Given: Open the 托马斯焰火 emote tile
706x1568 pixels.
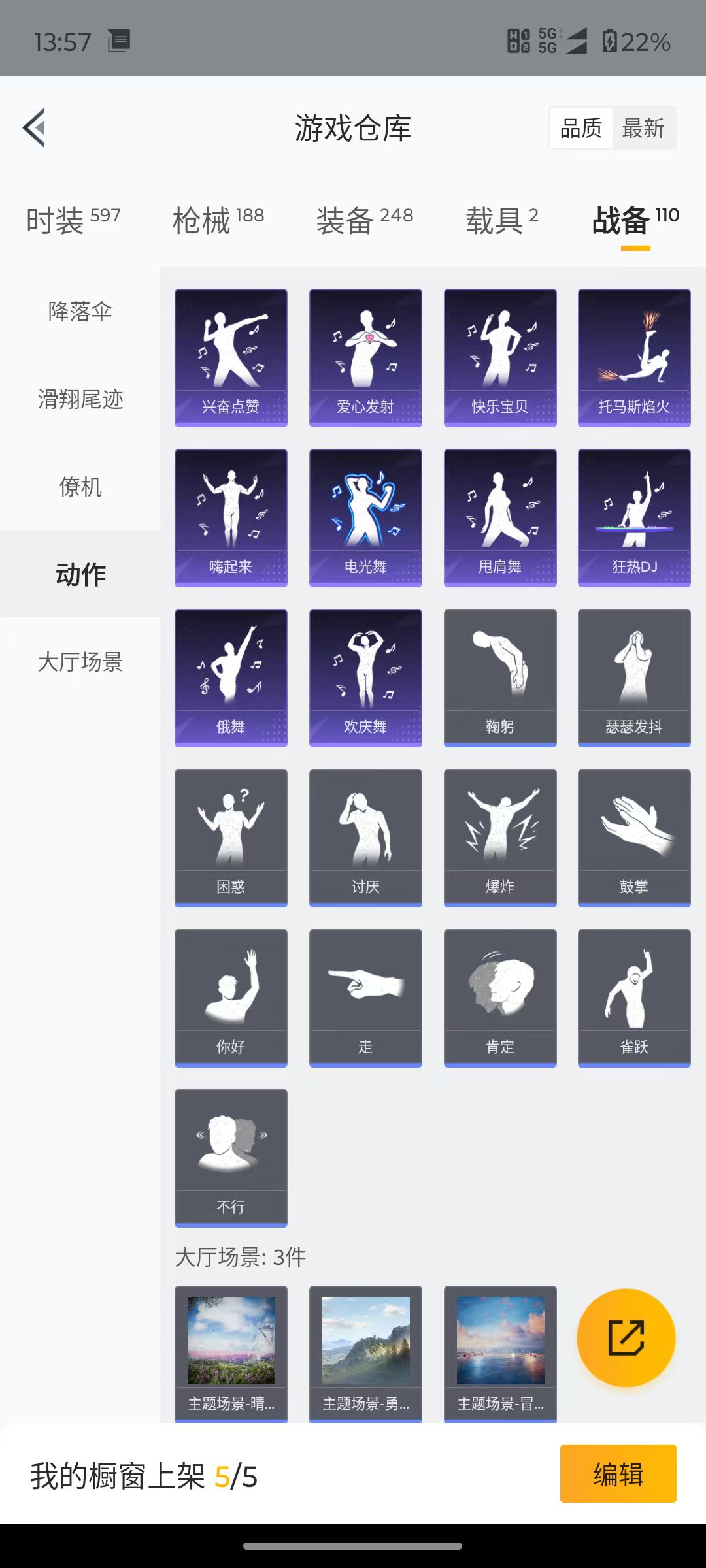Looking at the screenshot, I should click(634, 358).
